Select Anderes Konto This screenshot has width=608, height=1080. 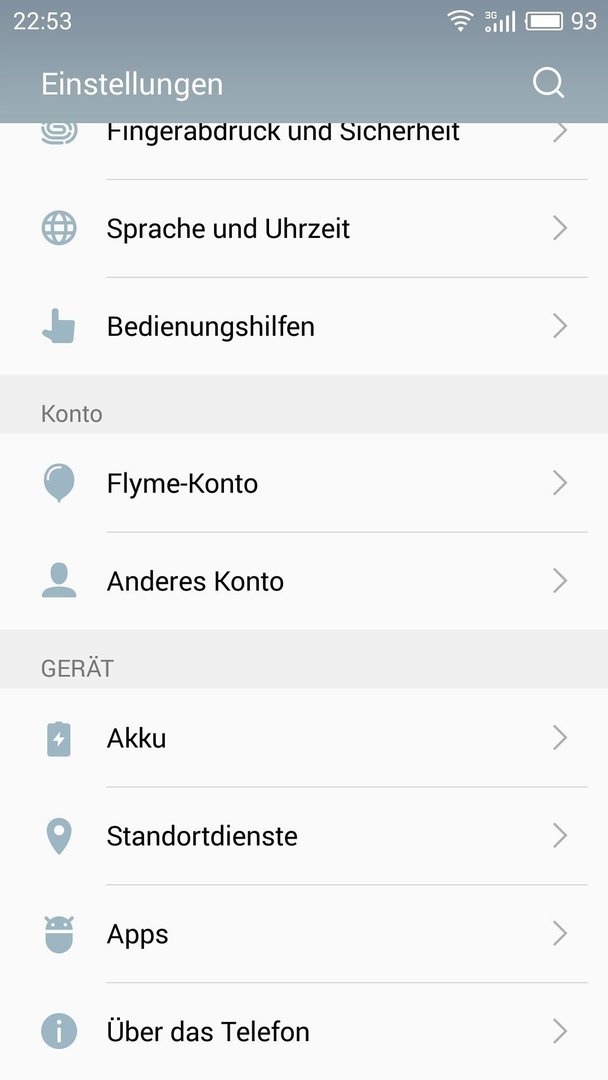304,581
